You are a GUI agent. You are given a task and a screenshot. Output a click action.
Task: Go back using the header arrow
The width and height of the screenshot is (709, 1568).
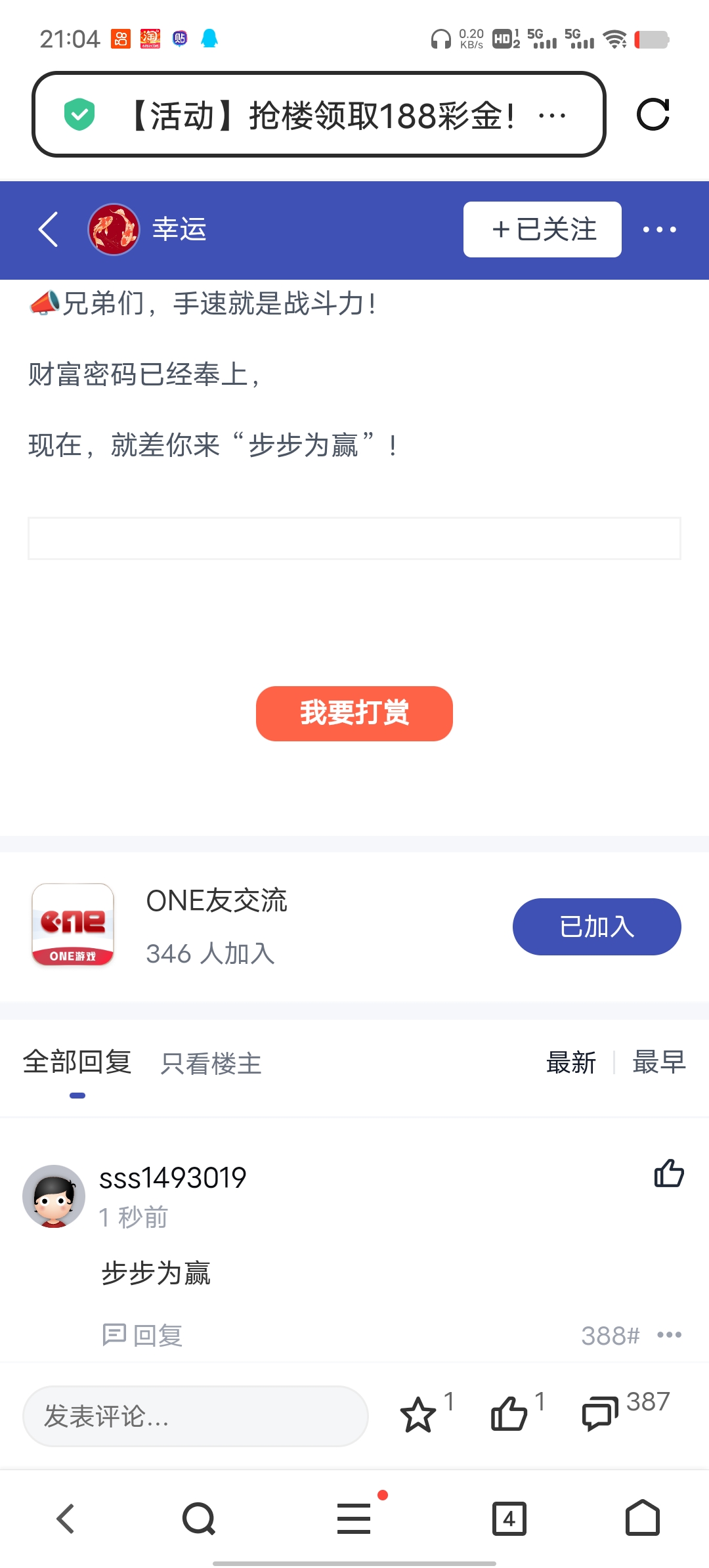[49, 229]
